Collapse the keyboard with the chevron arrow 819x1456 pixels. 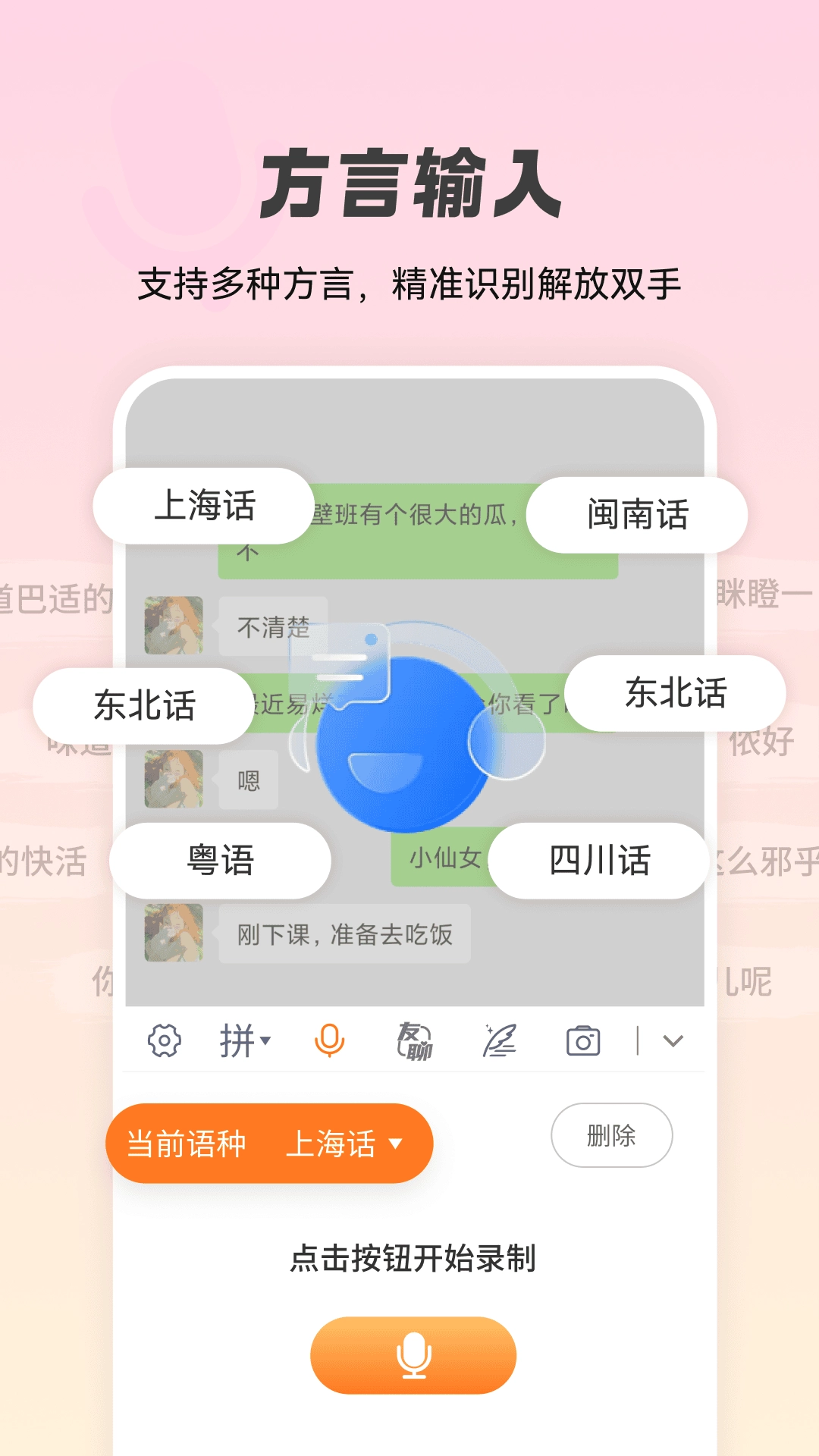(x=670, y=1042)
